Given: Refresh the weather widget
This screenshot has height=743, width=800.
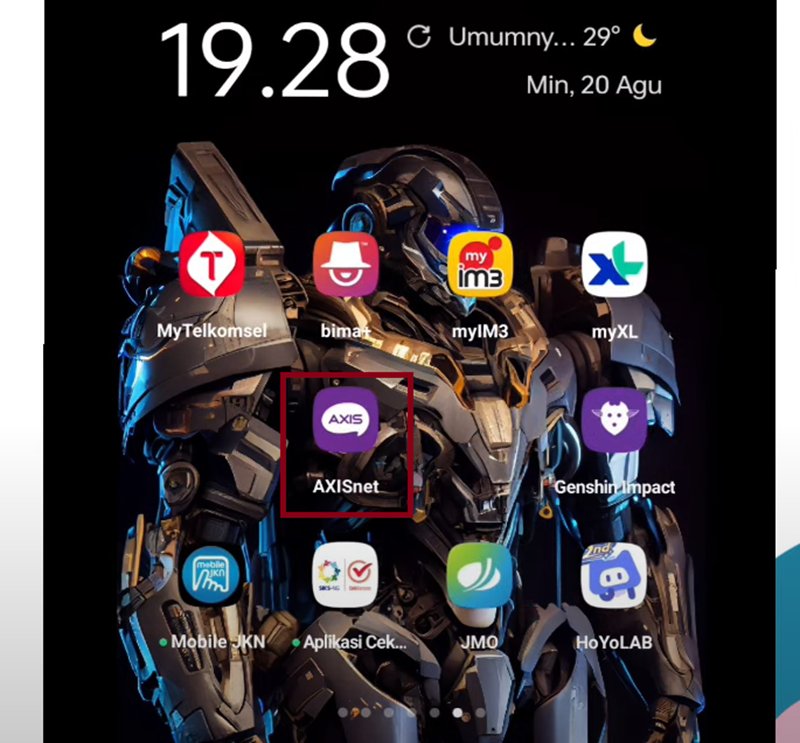Looking at the screenshot, I should coord(420,38).
